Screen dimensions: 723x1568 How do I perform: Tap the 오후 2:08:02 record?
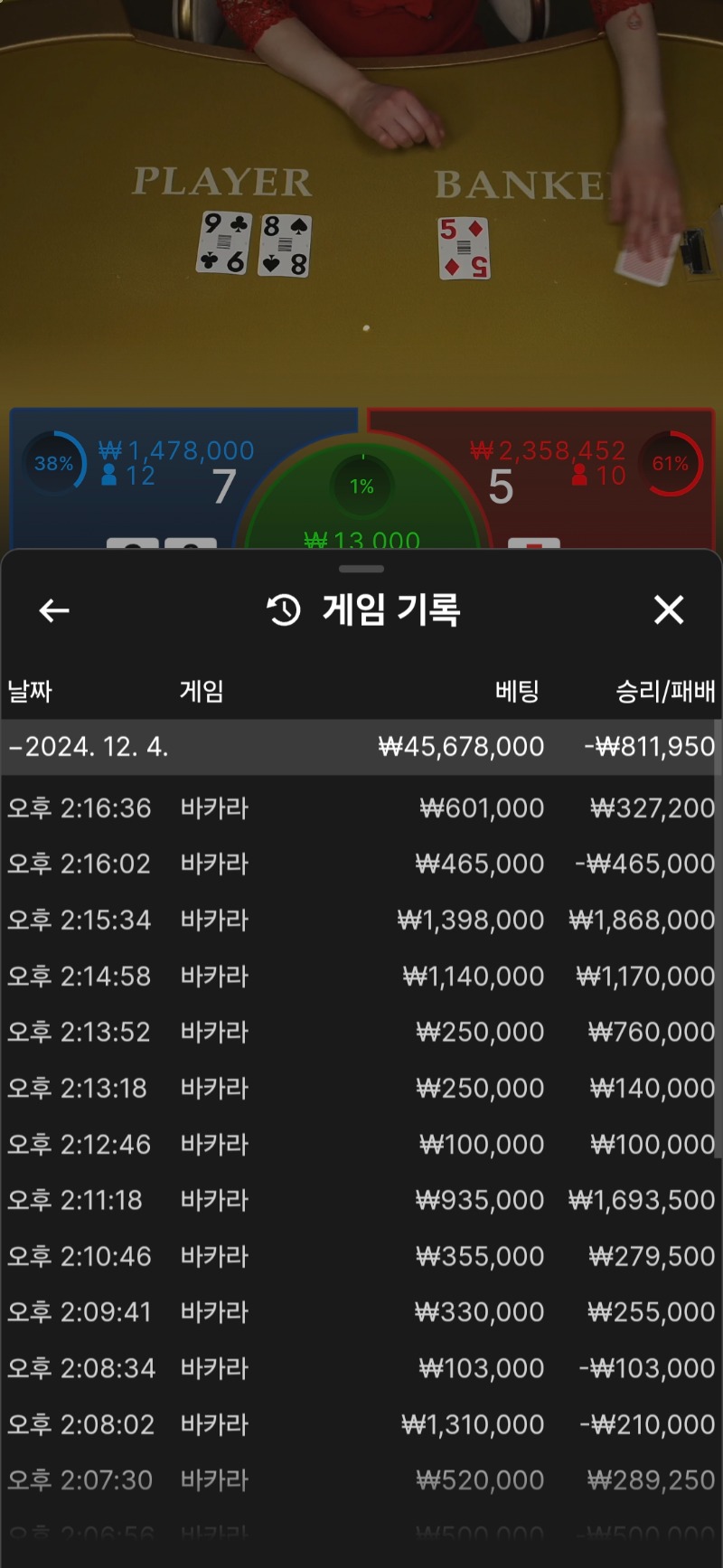[x=360, y=1424]
